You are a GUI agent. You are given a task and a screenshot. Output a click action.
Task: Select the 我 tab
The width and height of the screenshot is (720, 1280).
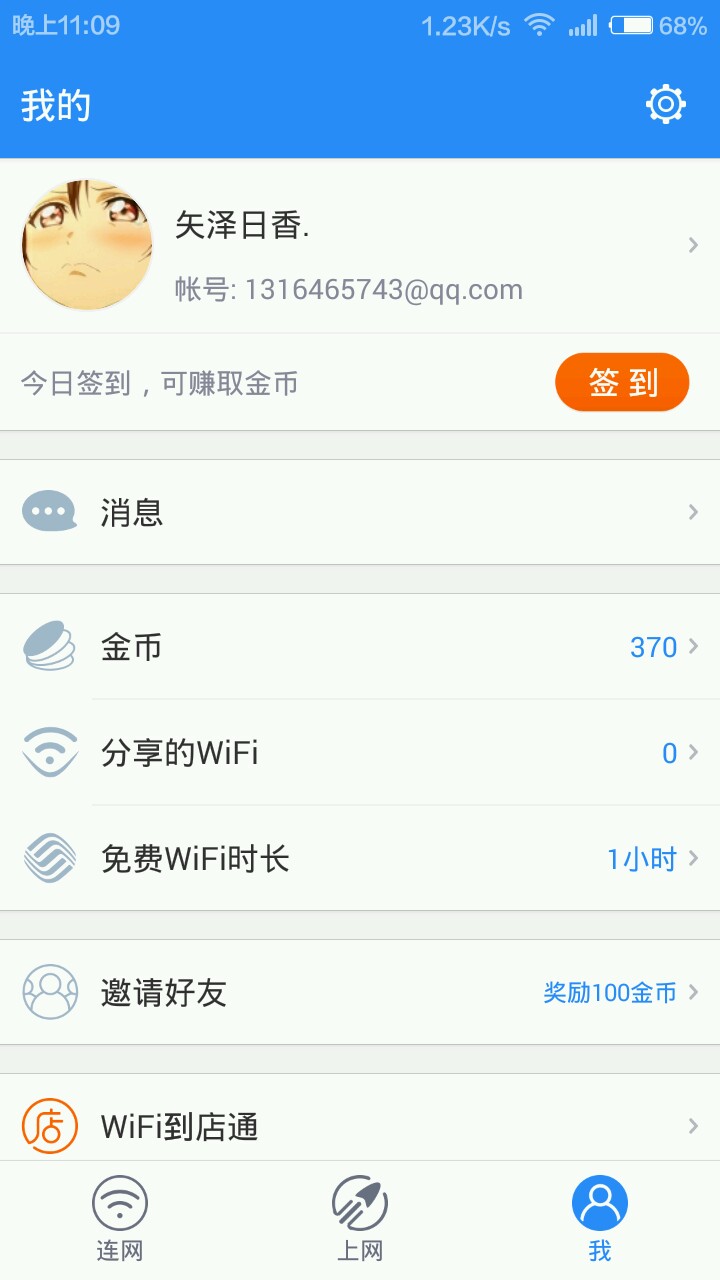click(x=600, y=1219)
